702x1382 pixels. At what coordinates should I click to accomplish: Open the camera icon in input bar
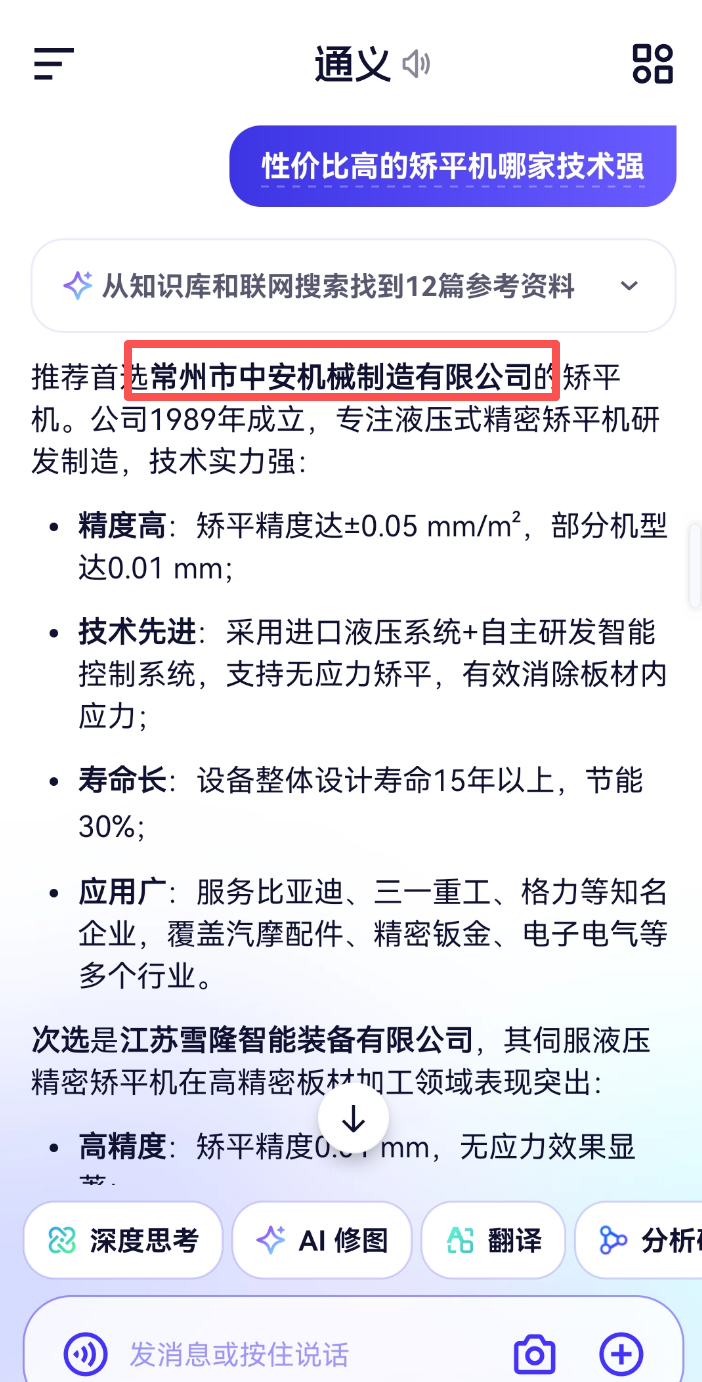(534, 1355)
